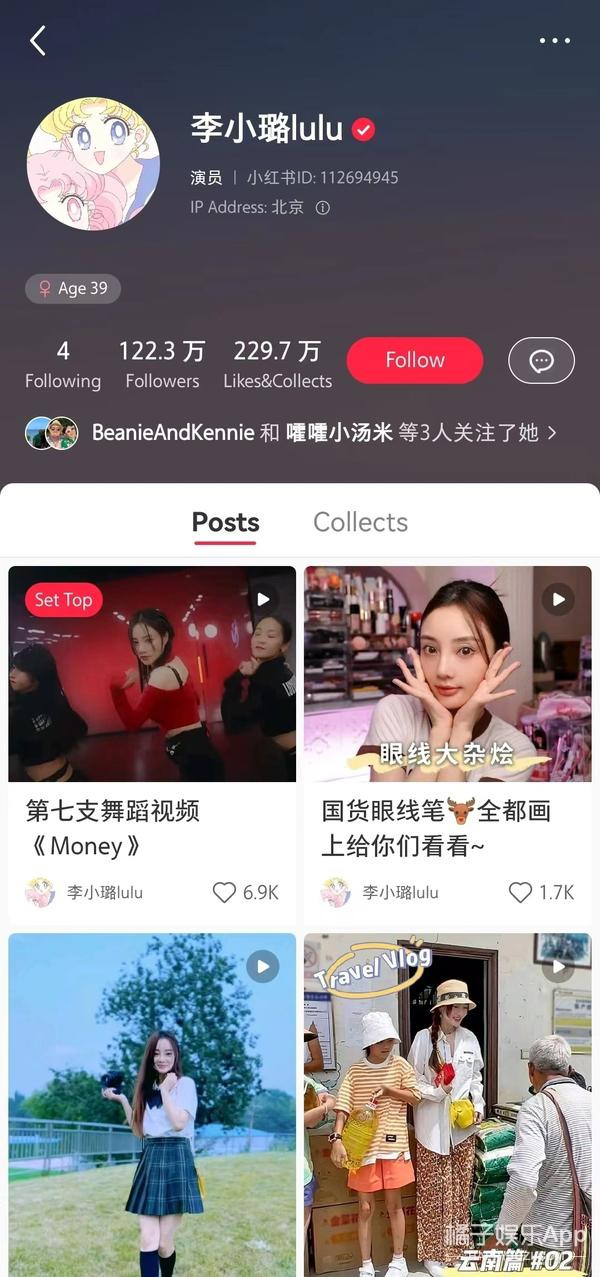The height and width of the screenshot is (1277, 600).
Task: Follow this account
Action: point(414,360)
